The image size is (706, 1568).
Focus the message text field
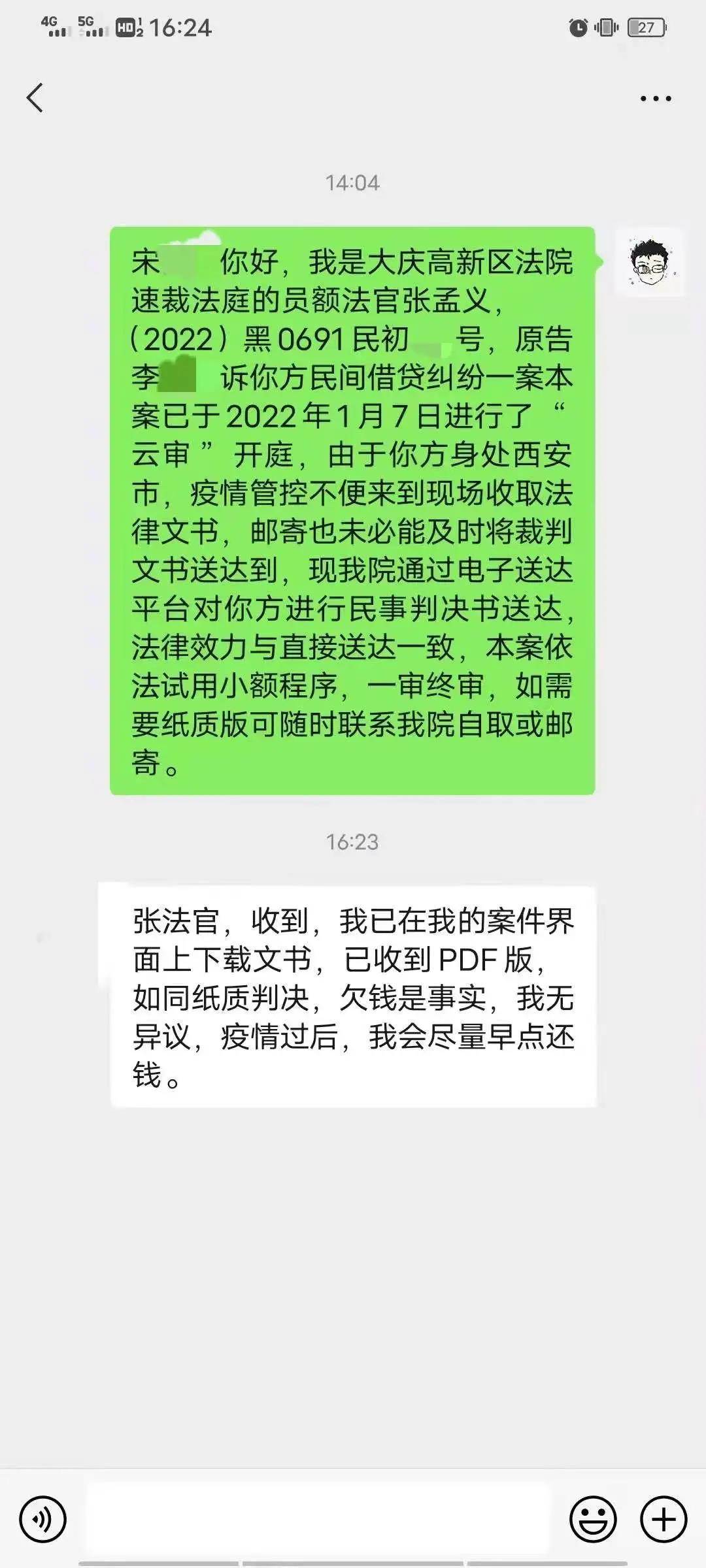click(318, 1520)
